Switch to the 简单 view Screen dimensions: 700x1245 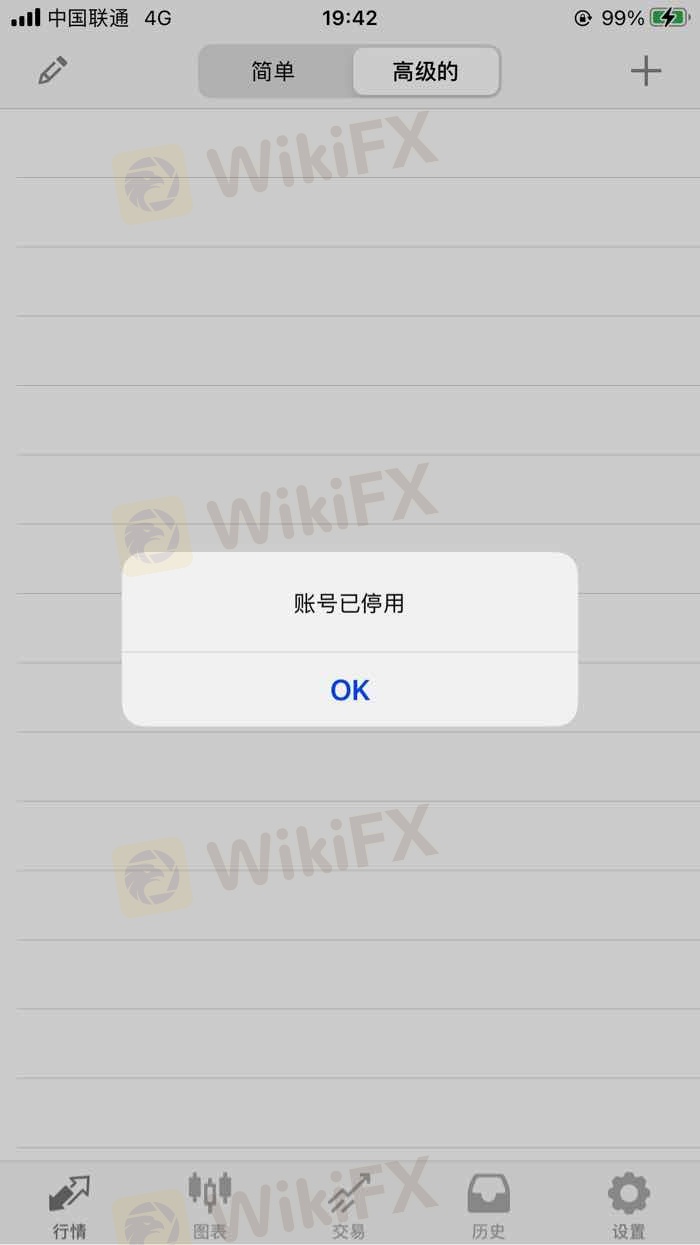coord(274,72)
